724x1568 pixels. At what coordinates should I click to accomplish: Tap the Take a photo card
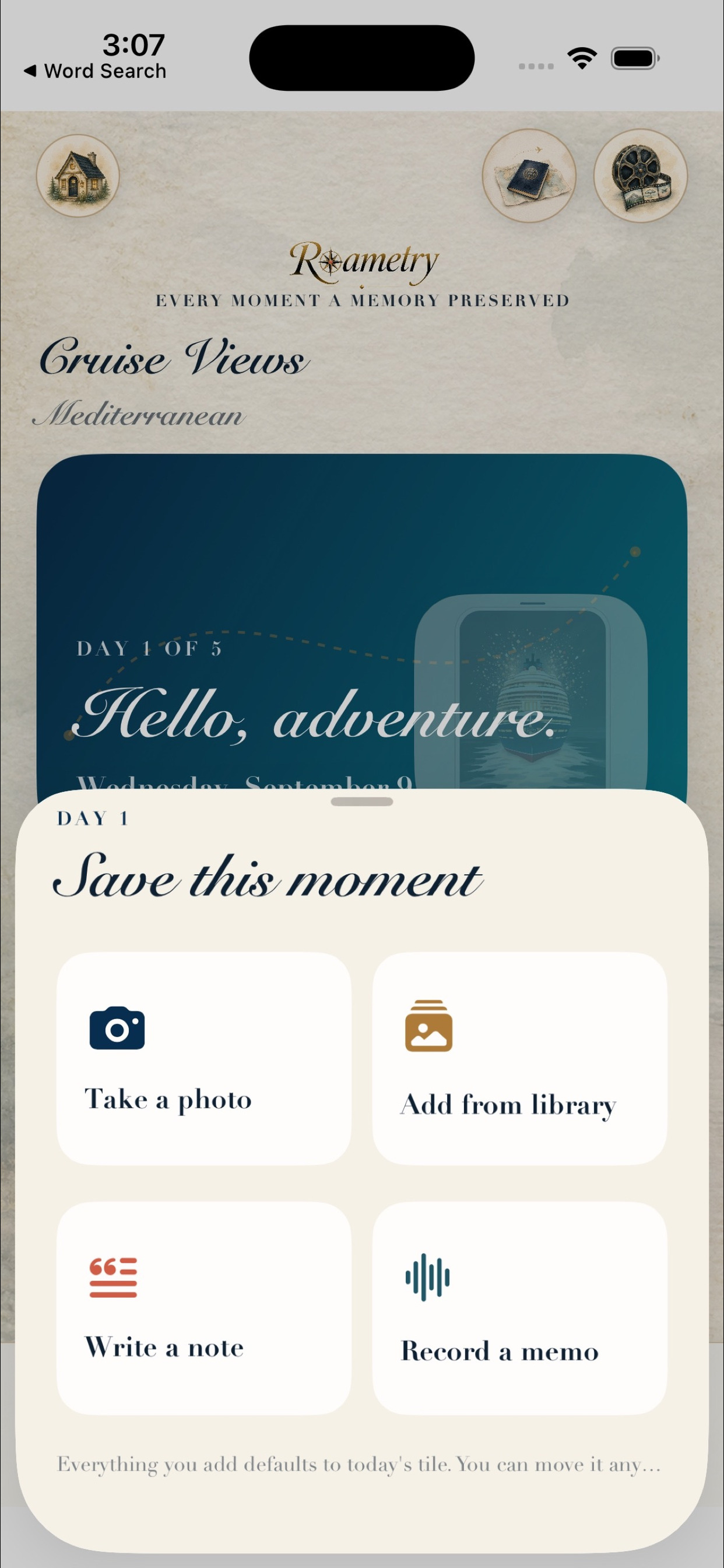pyautogui.click(x=204, y=1059)
